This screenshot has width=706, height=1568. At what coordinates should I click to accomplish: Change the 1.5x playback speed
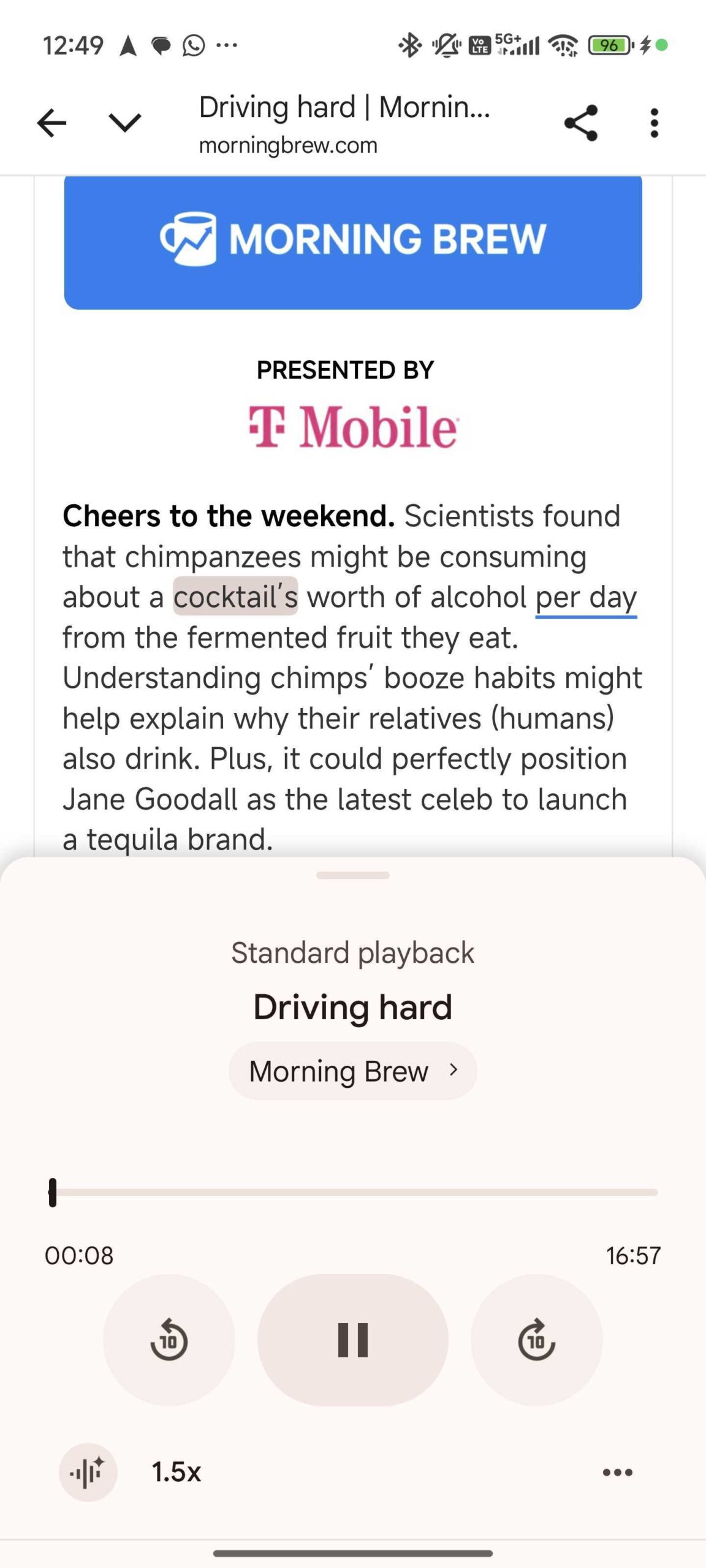[x=176, y=1472]
